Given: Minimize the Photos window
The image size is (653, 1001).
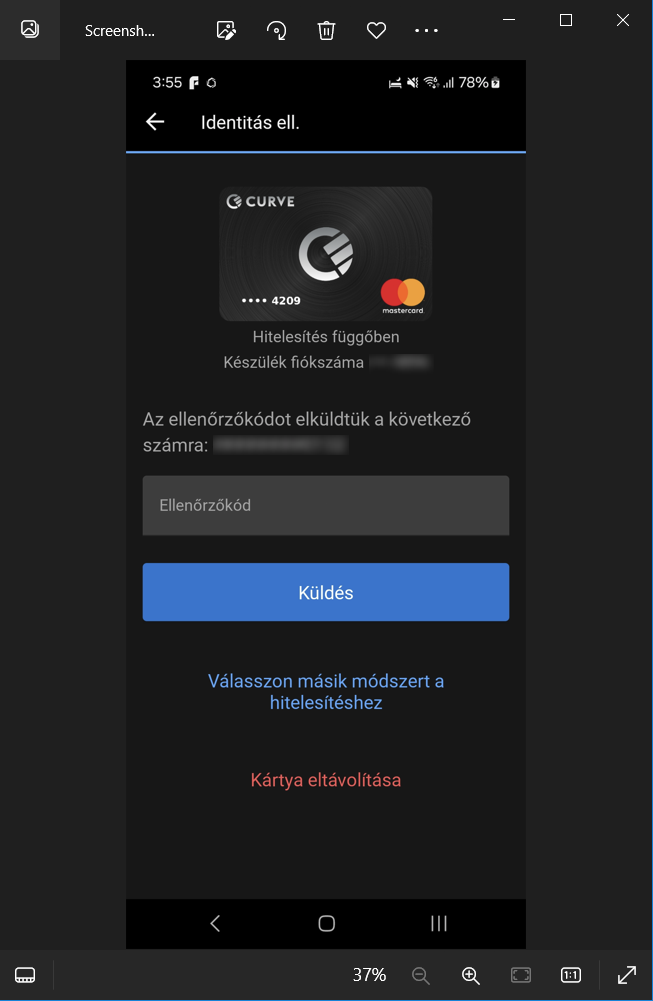Looking at the screenshot, I should click(509, 20).
